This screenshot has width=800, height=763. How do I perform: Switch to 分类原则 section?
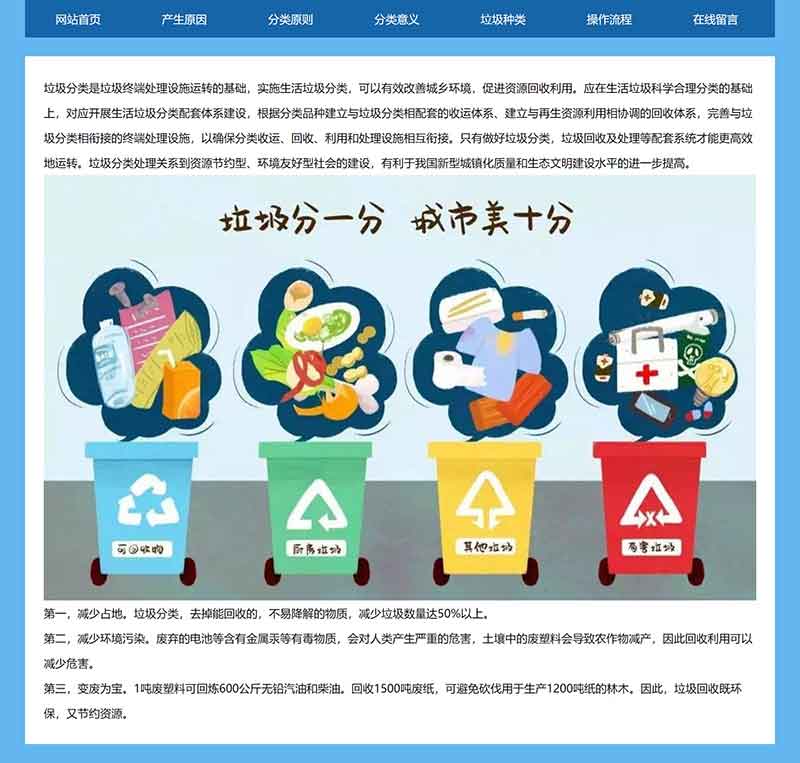(x=290, y=19)
